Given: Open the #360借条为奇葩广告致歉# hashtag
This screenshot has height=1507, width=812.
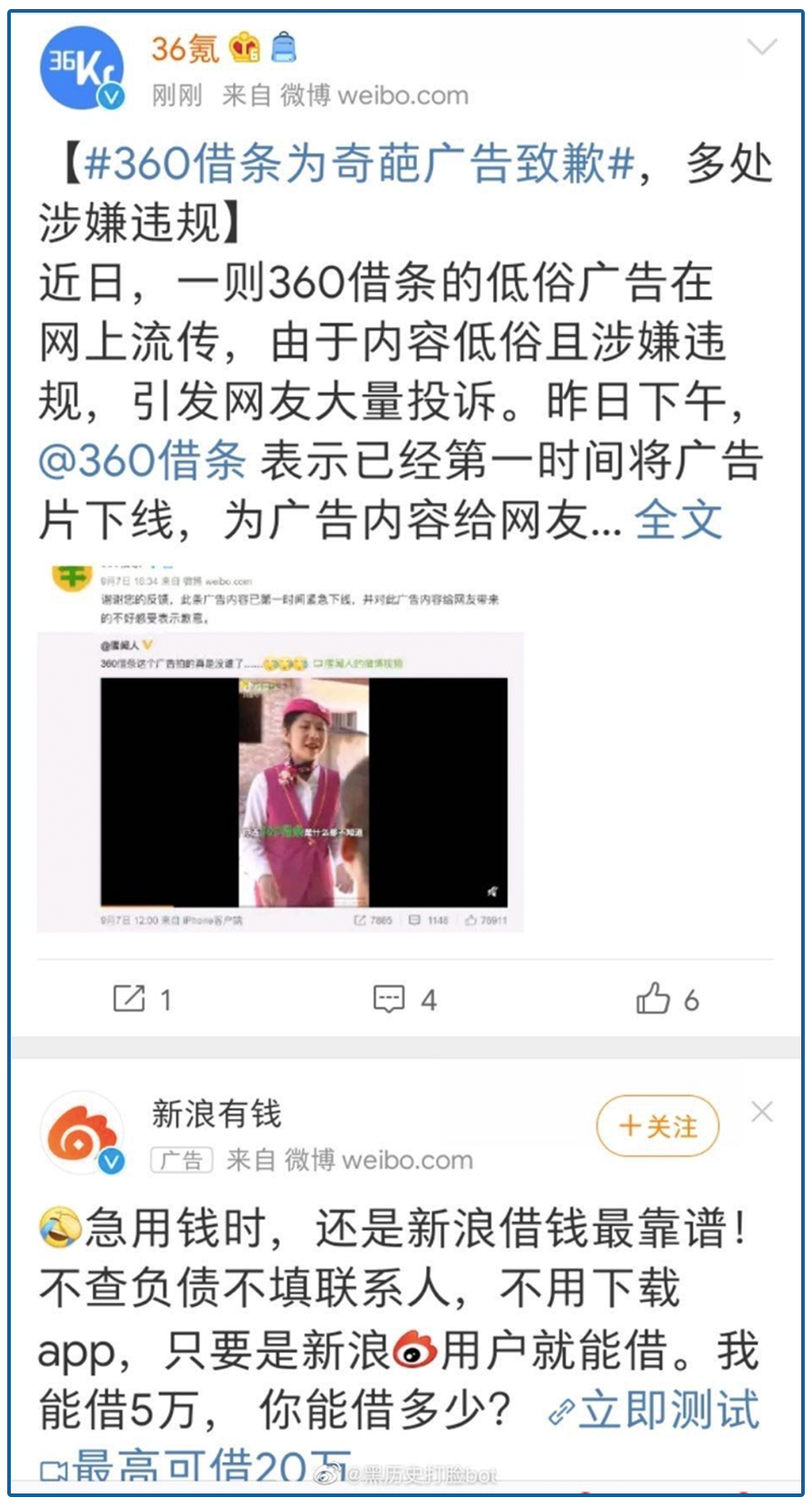Looking at the screenshot, I should (360, 163).
